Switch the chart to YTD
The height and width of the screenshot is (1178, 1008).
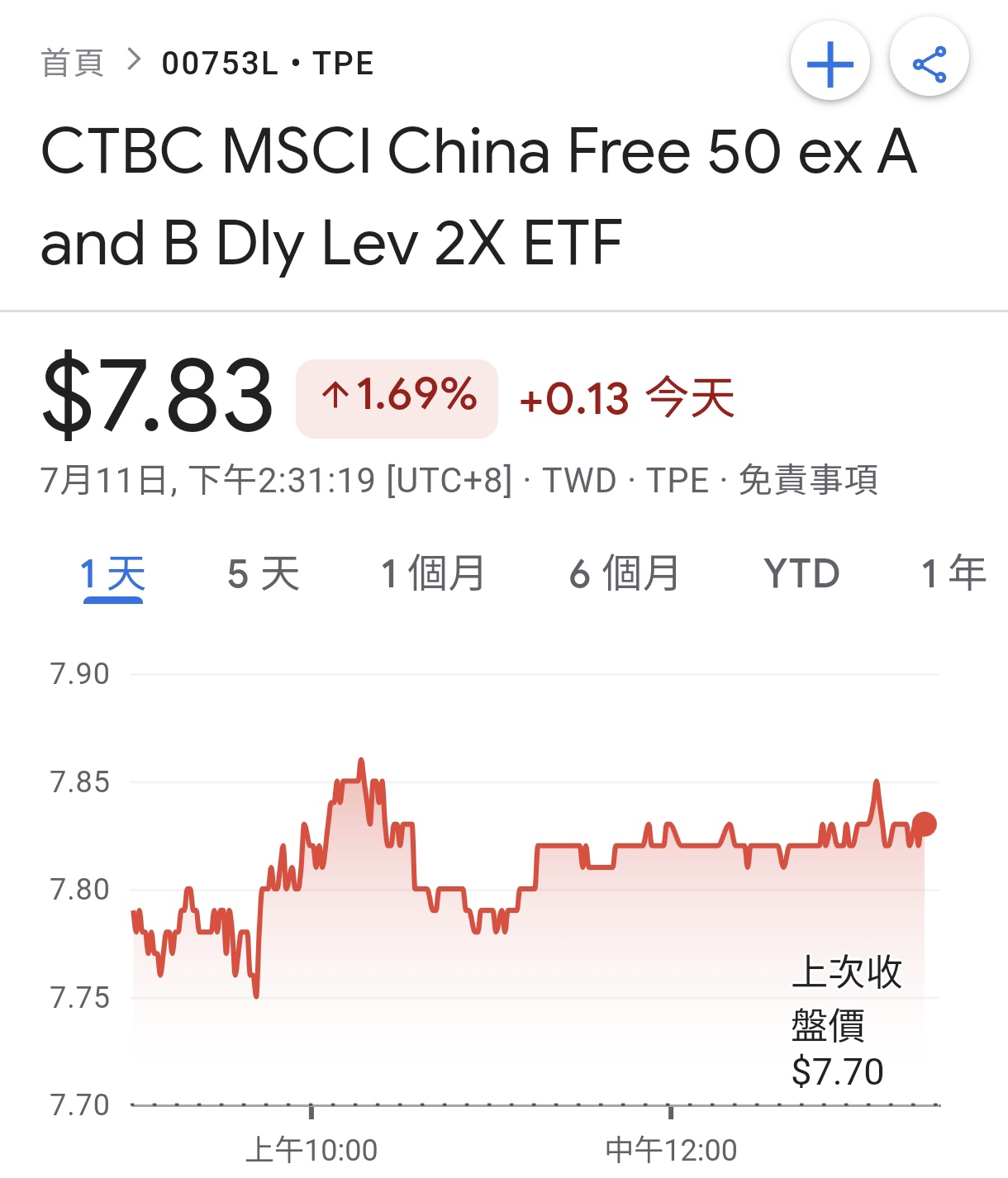pos(801,573)
